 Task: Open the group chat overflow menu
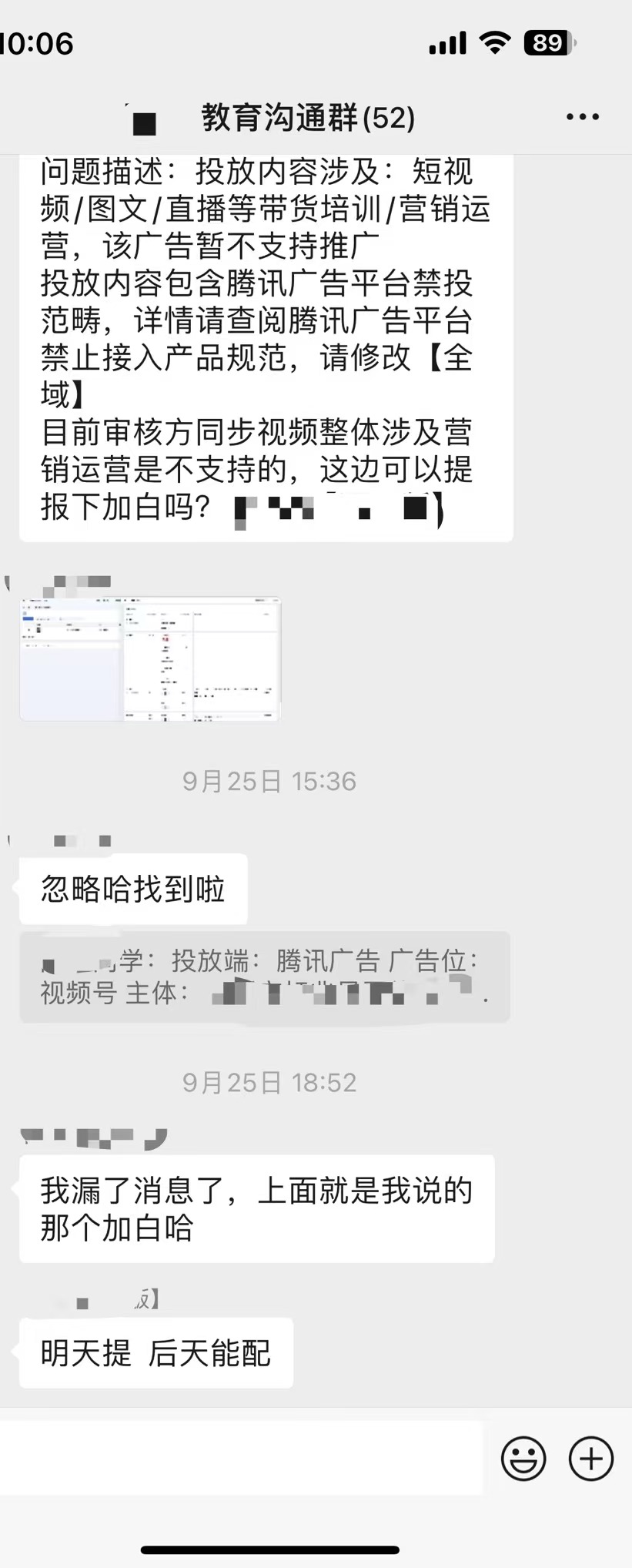click(x=582, y=117)
